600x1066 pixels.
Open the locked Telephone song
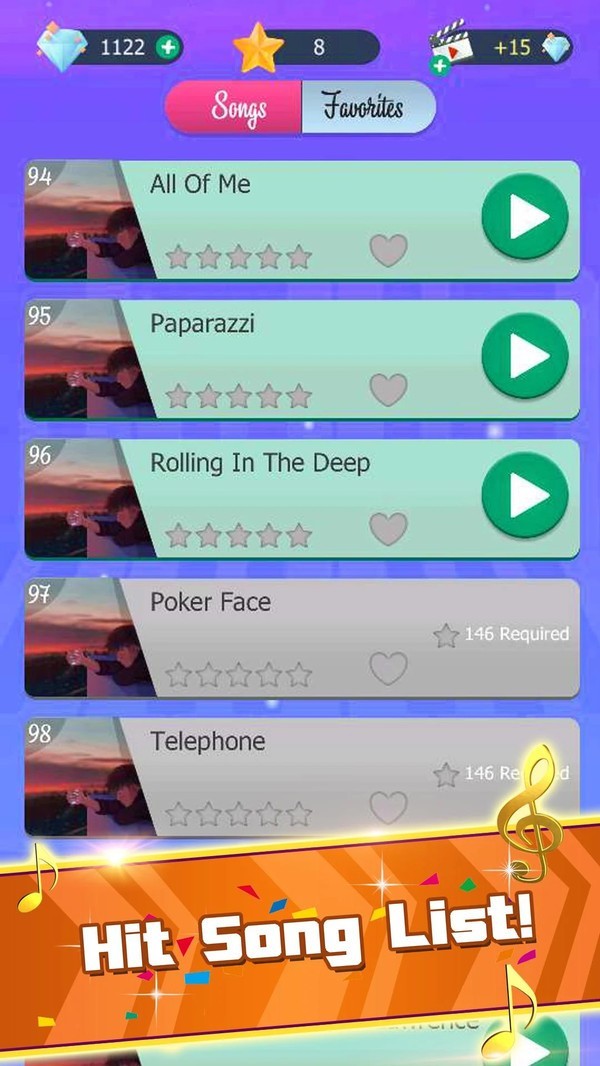tap(302, 777)
